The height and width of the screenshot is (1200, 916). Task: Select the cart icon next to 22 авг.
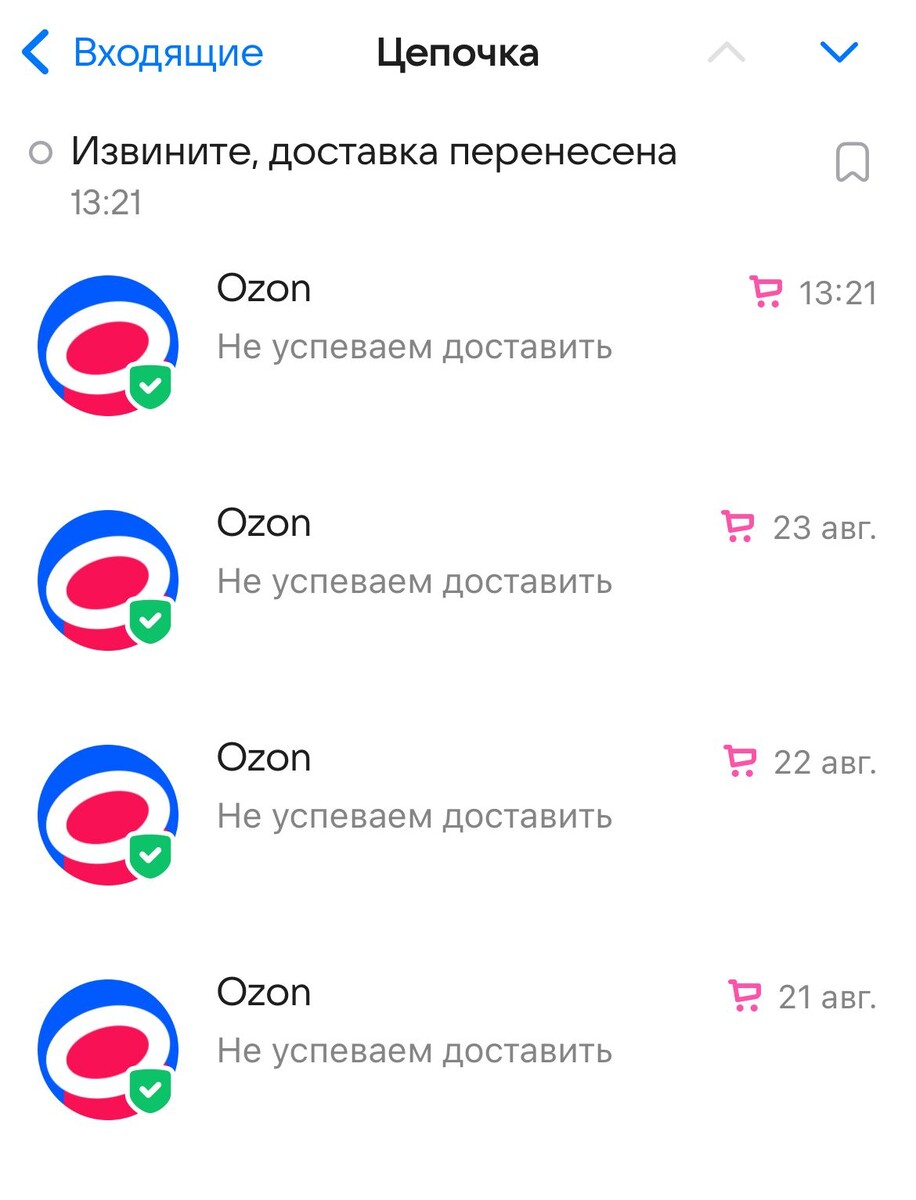tap(740, 761)
